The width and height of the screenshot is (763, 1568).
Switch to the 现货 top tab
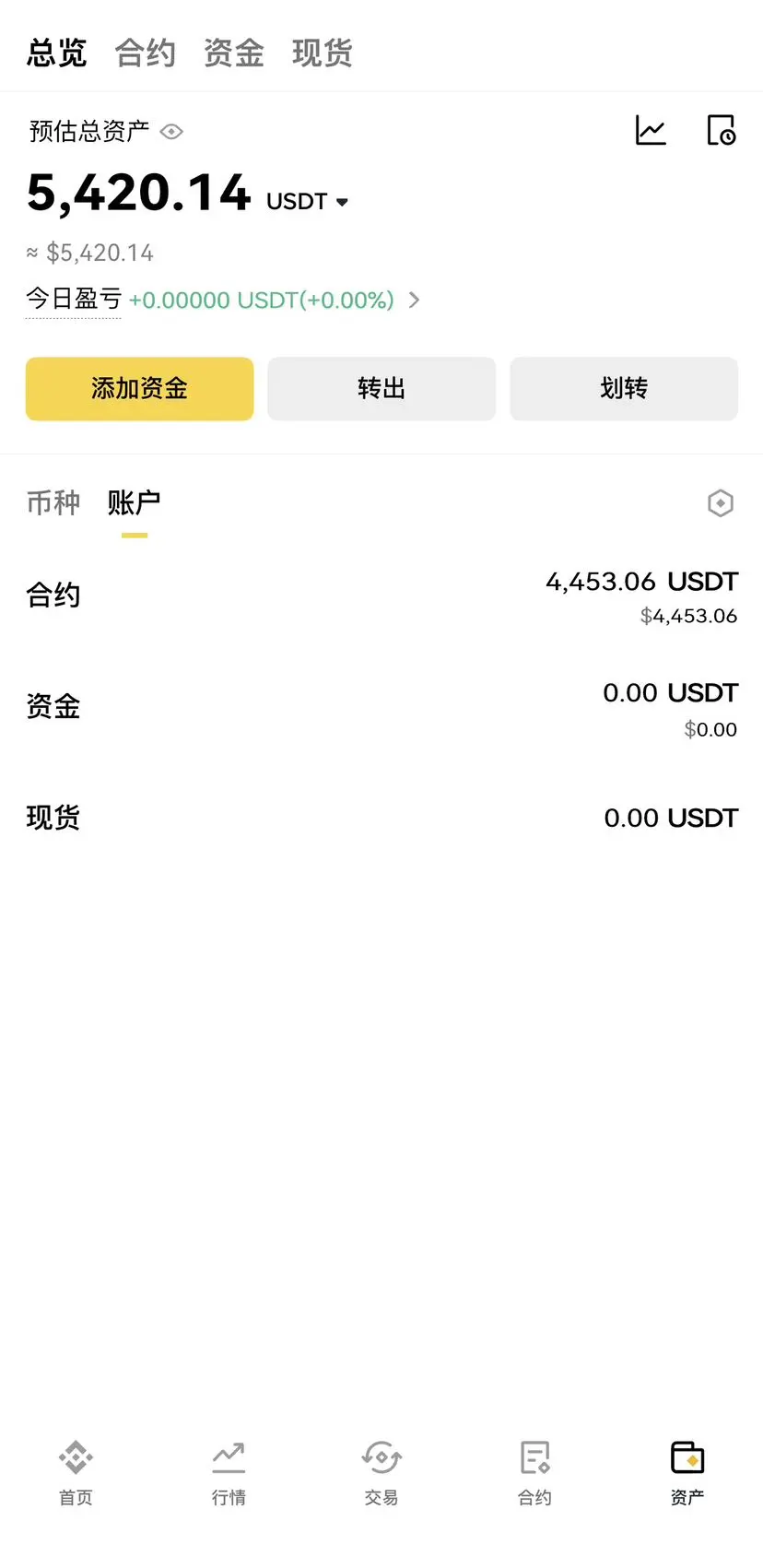[323, 53]
